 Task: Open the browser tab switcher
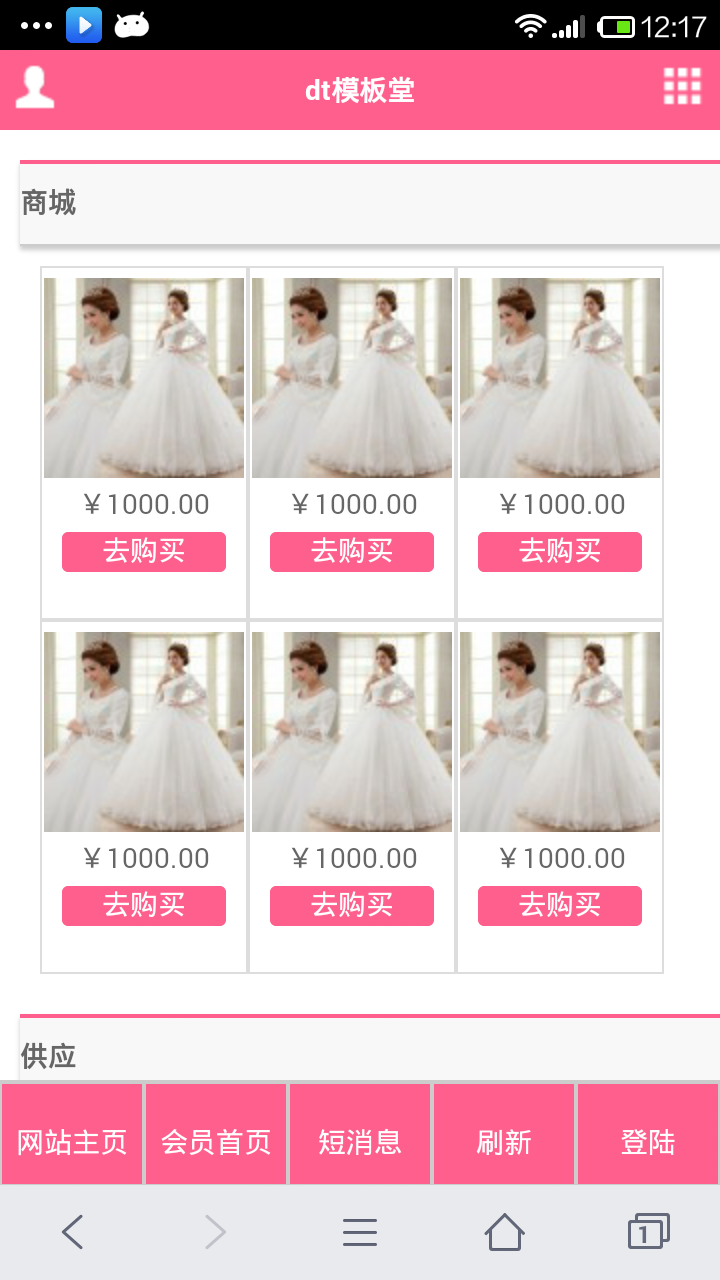point(648,1232)
